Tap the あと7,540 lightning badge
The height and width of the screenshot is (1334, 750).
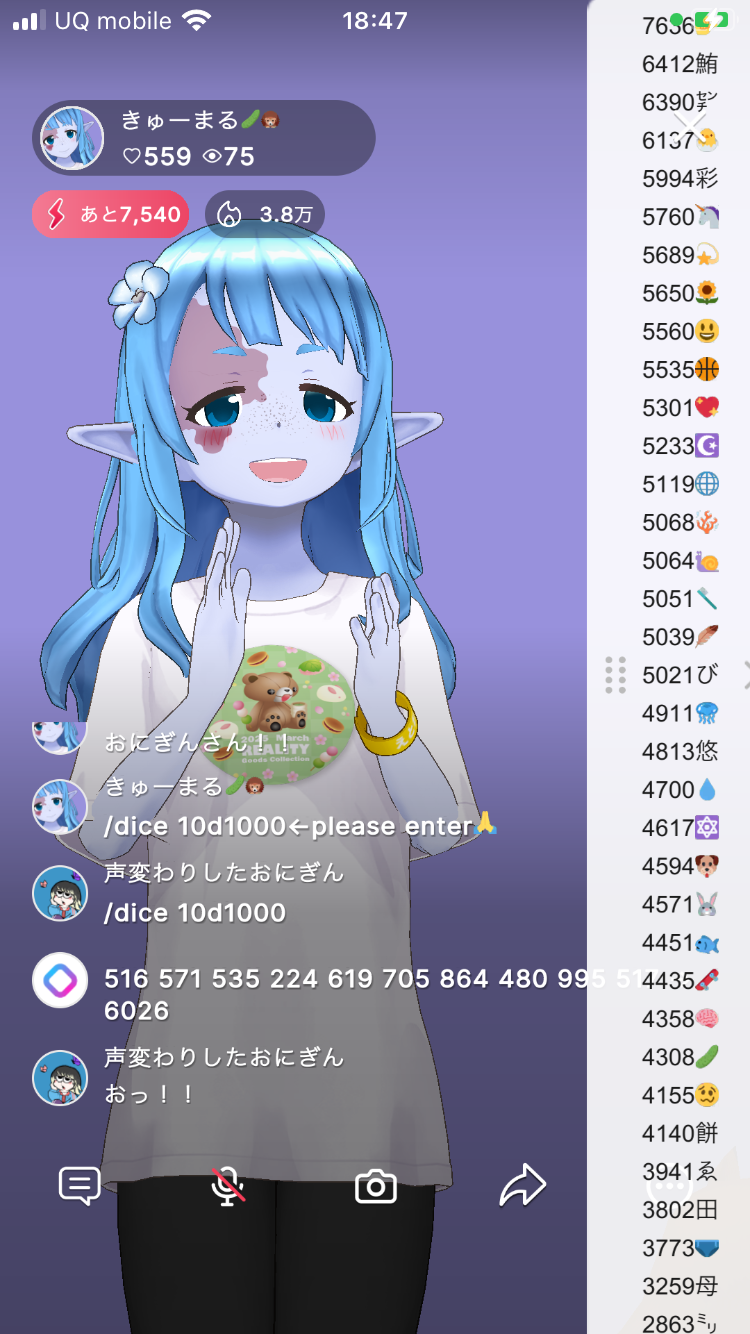[x=110, y=214]
